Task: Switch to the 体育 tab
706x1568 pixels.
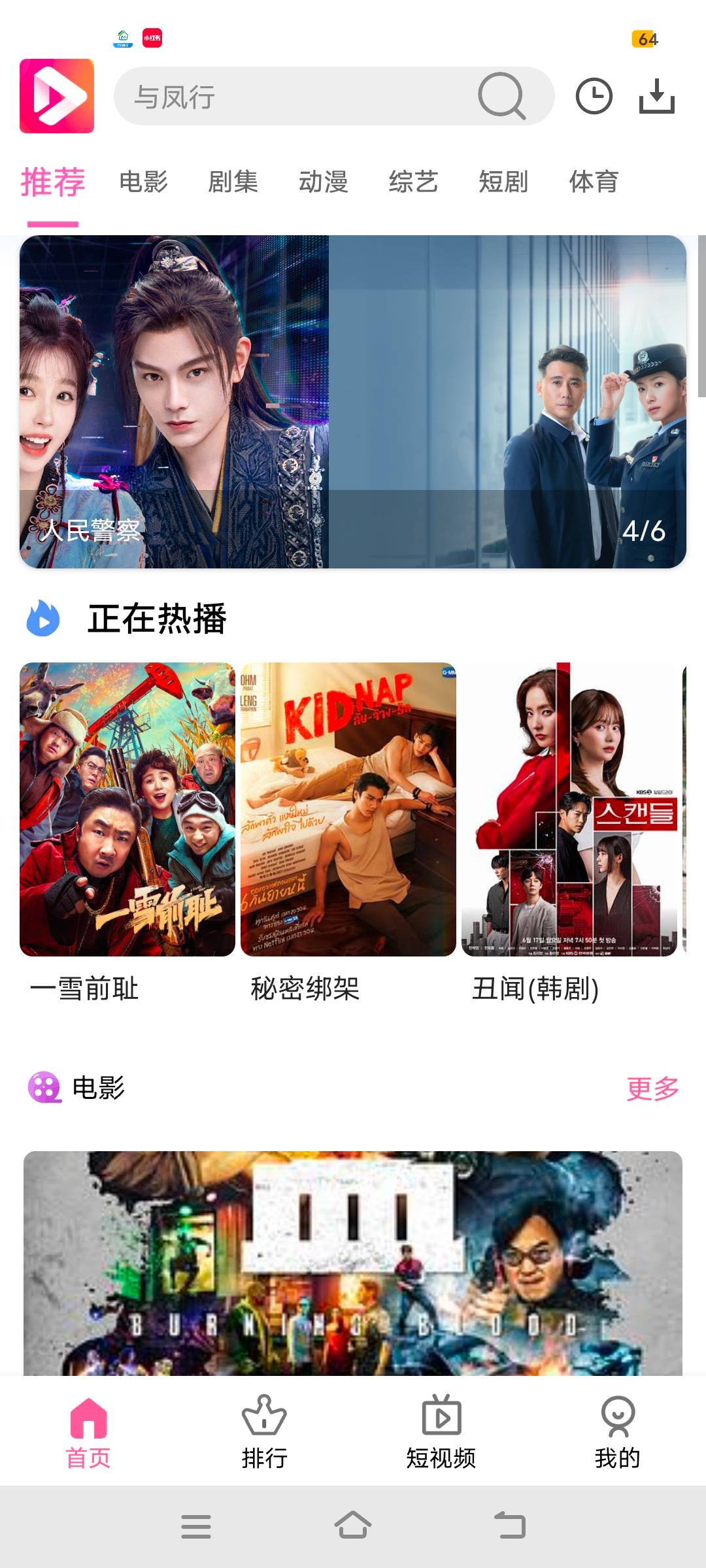Action: pos(594,182)
